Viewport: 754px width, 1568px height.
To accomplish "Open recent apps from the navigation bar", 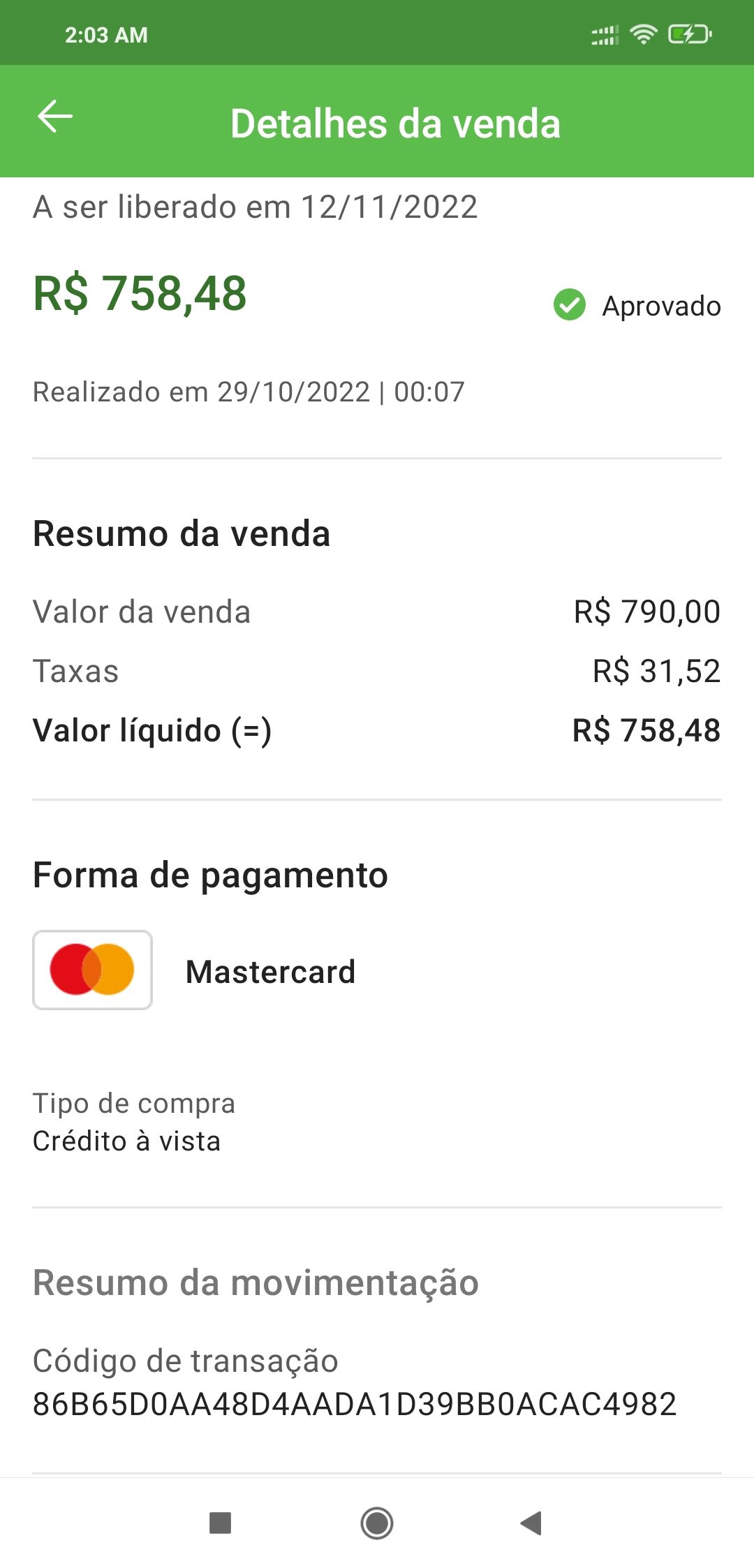I will [221, 1523].
